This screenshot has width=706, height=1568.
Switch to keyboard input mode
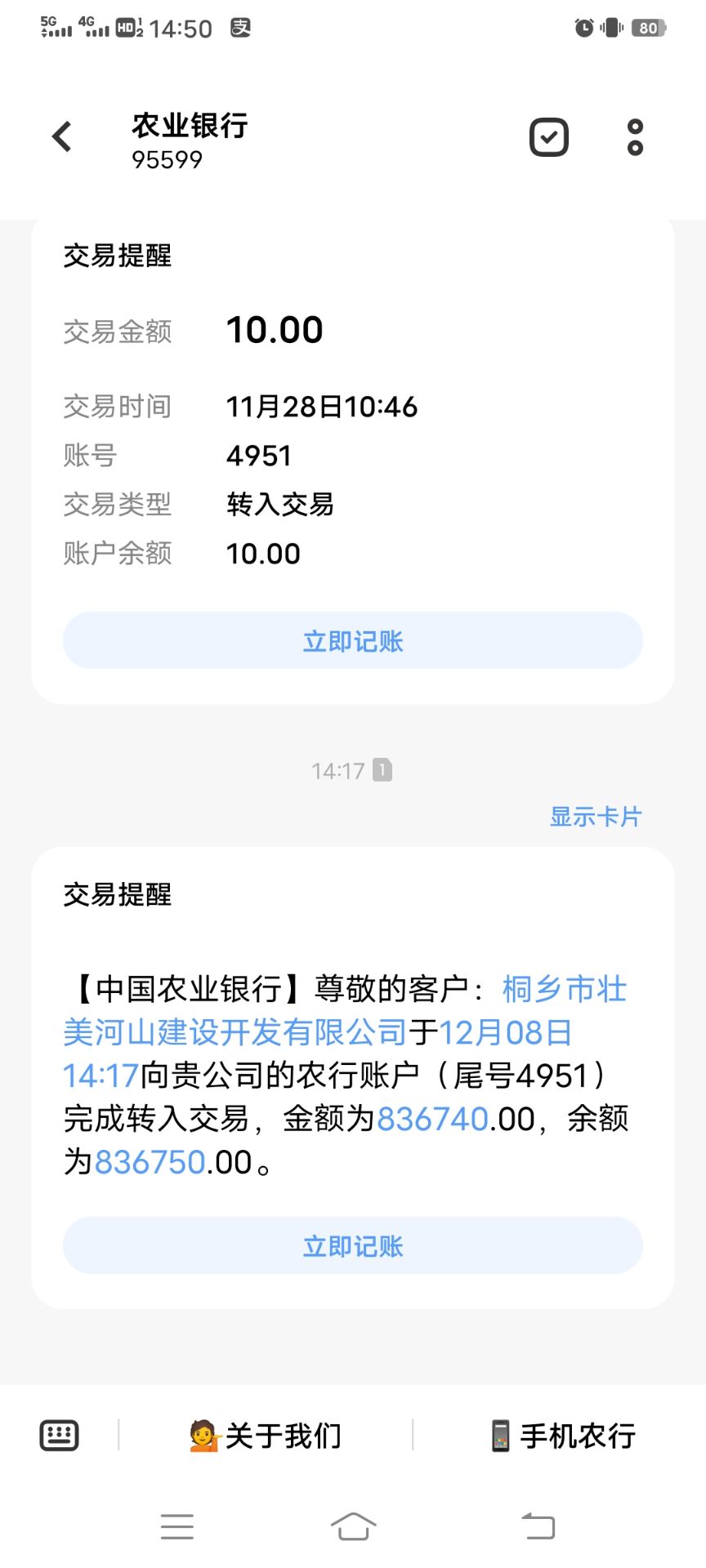tap(60, 1435)
